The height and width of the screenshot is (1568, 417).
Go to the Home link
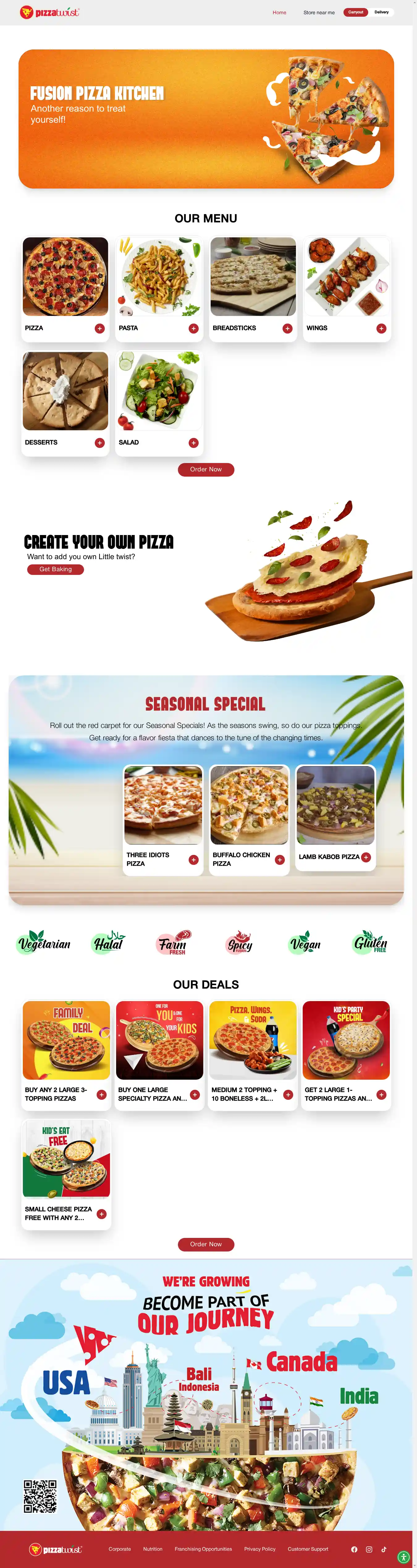point(279,12)
